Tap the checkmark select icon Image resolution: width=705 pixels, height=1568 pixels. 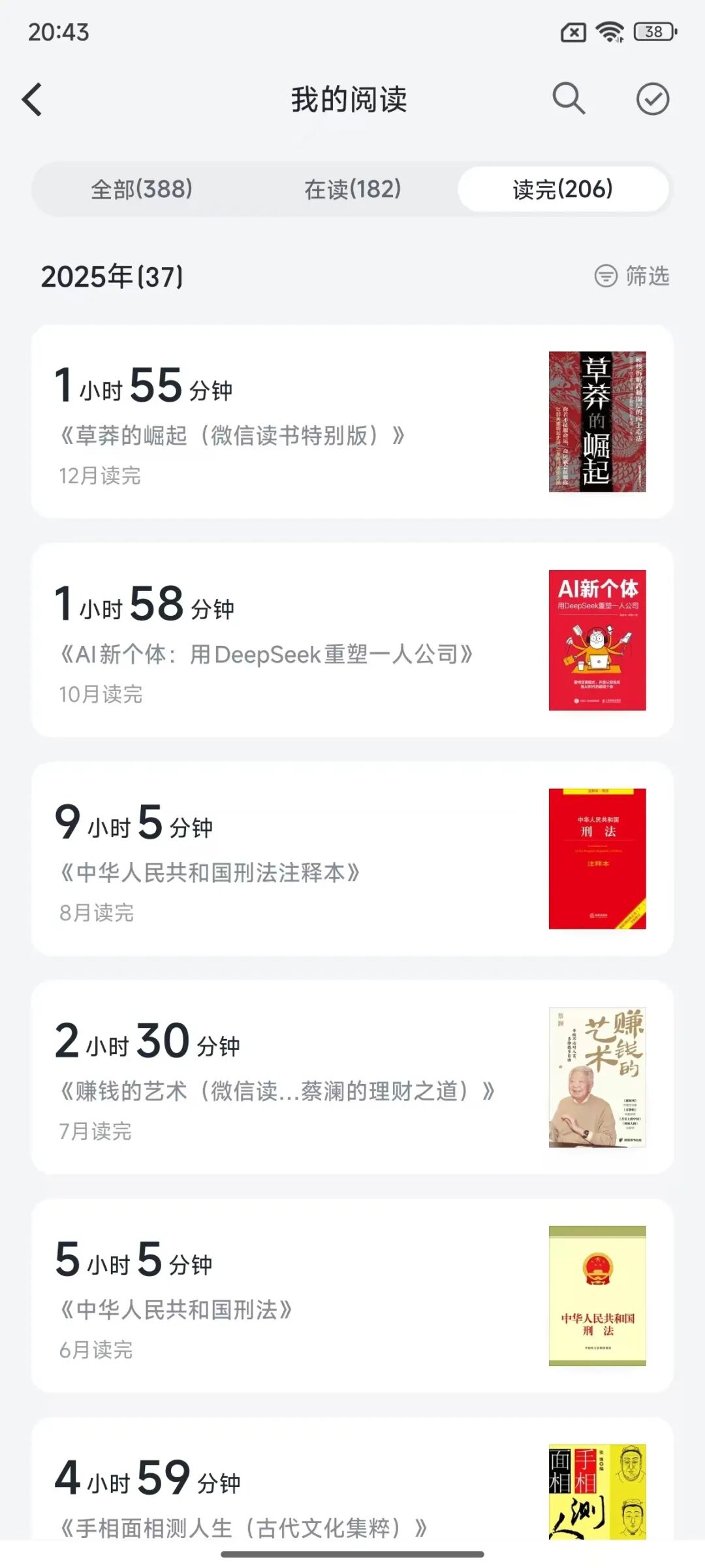pos(652,99)
